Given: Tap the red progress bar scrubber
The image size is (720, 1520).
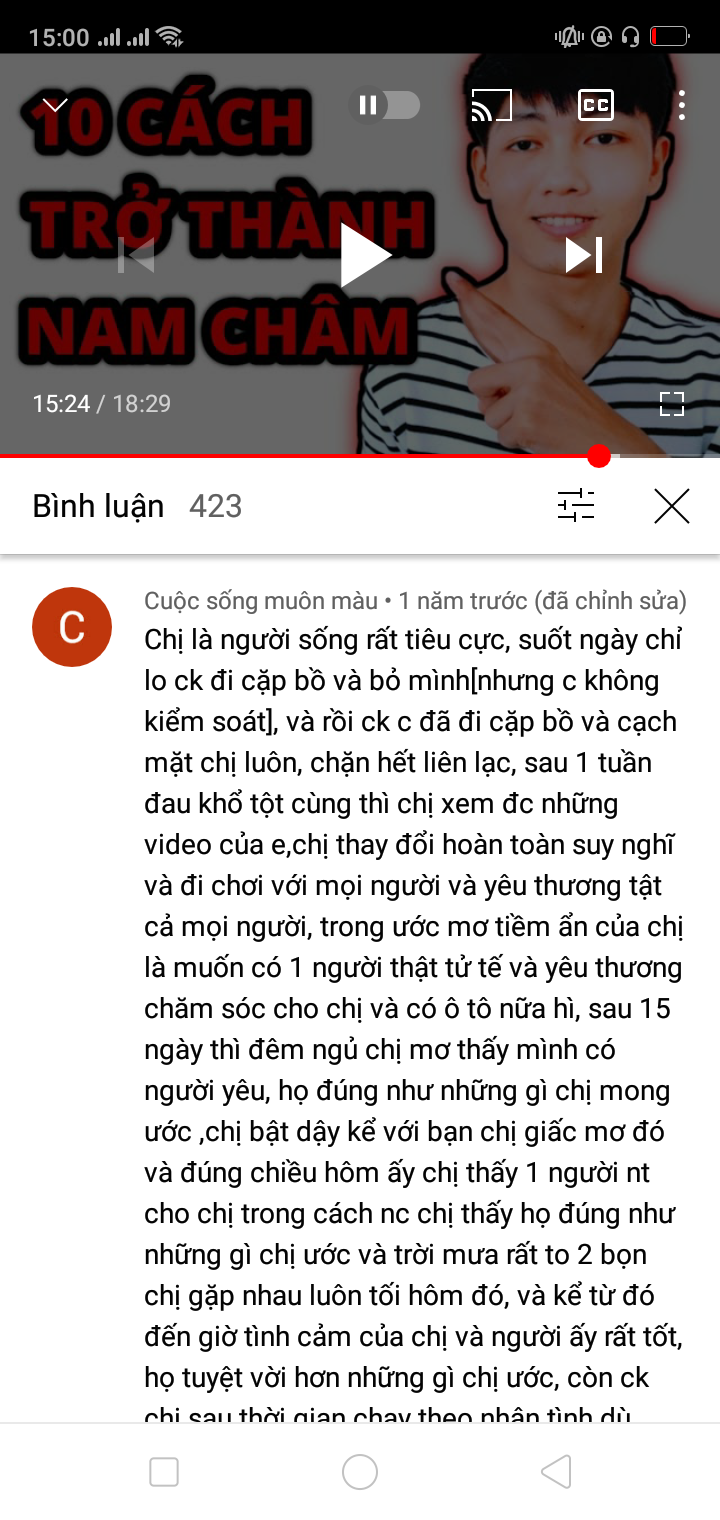Looking at the screenshot, I should coord(599,456).
